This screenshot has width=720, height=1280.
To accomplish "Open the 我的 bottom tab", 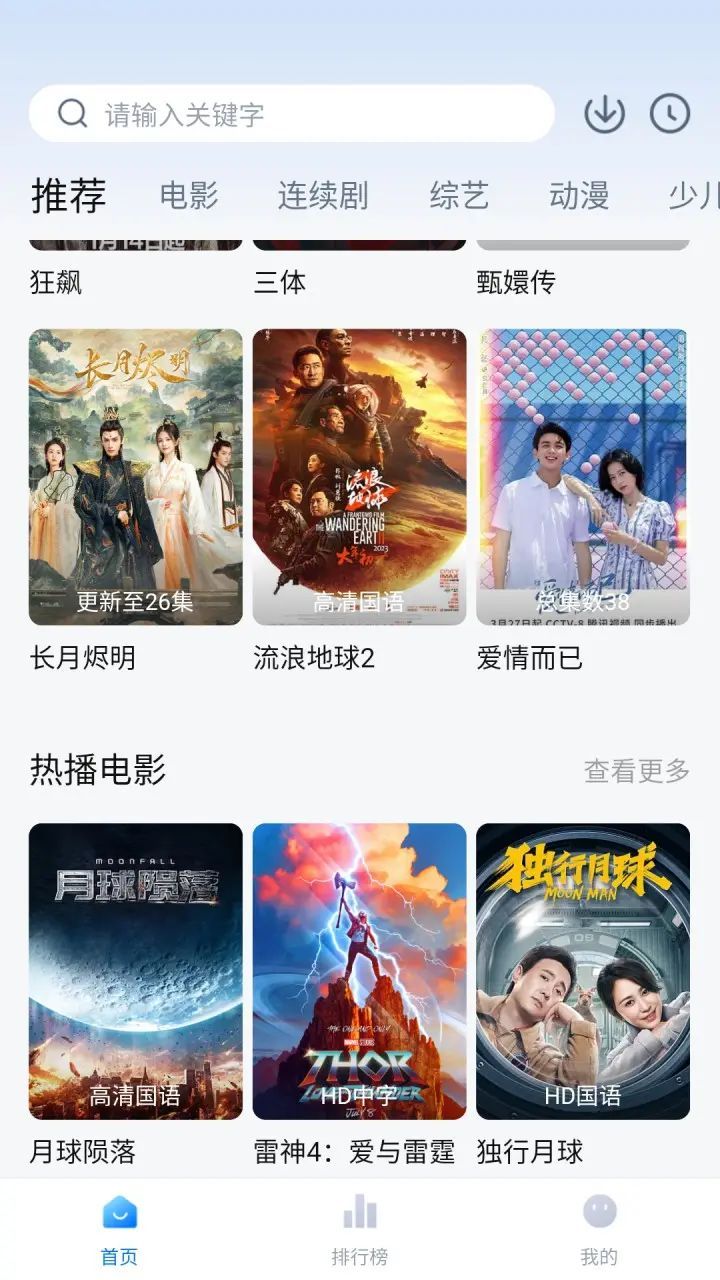I will click(600, 1229).
